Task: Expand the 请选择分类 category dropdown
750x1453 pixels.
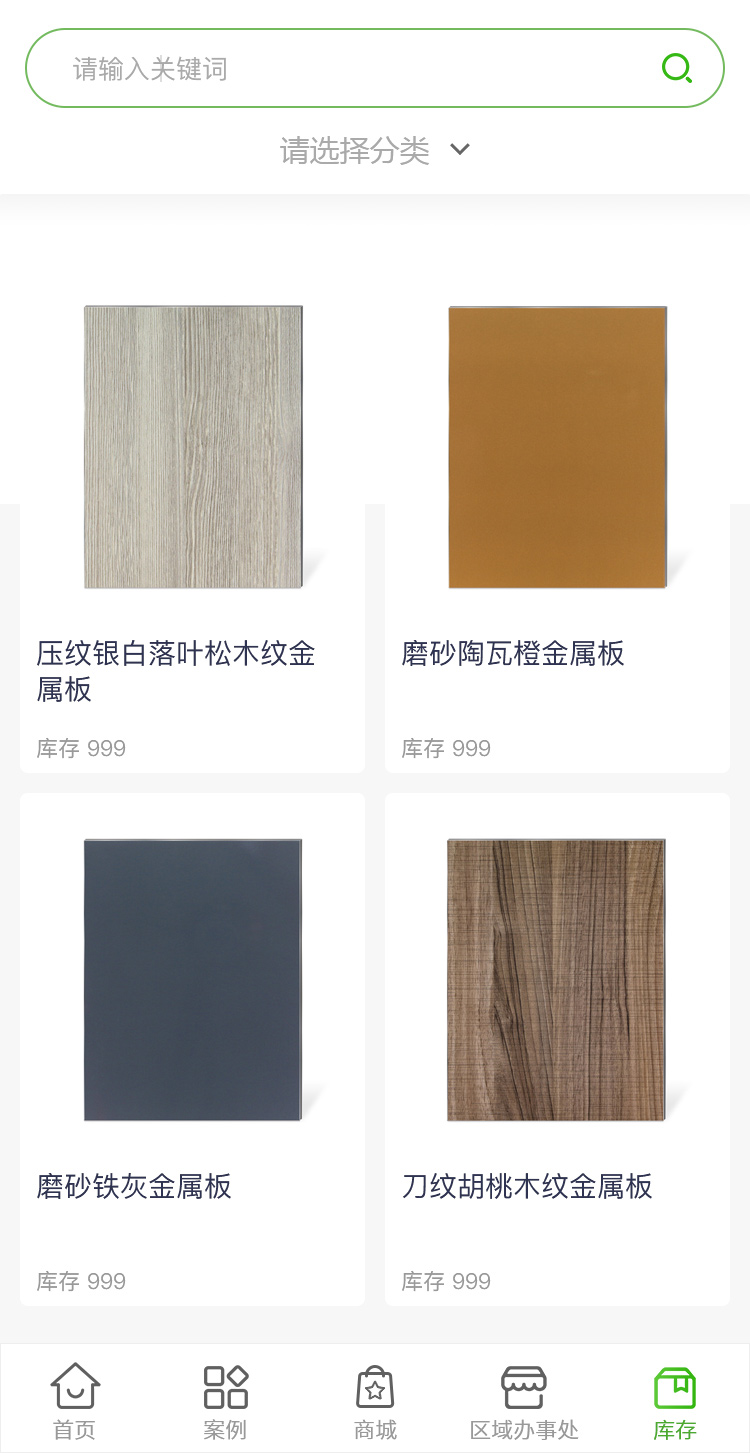Action: [x=374, y=150]
